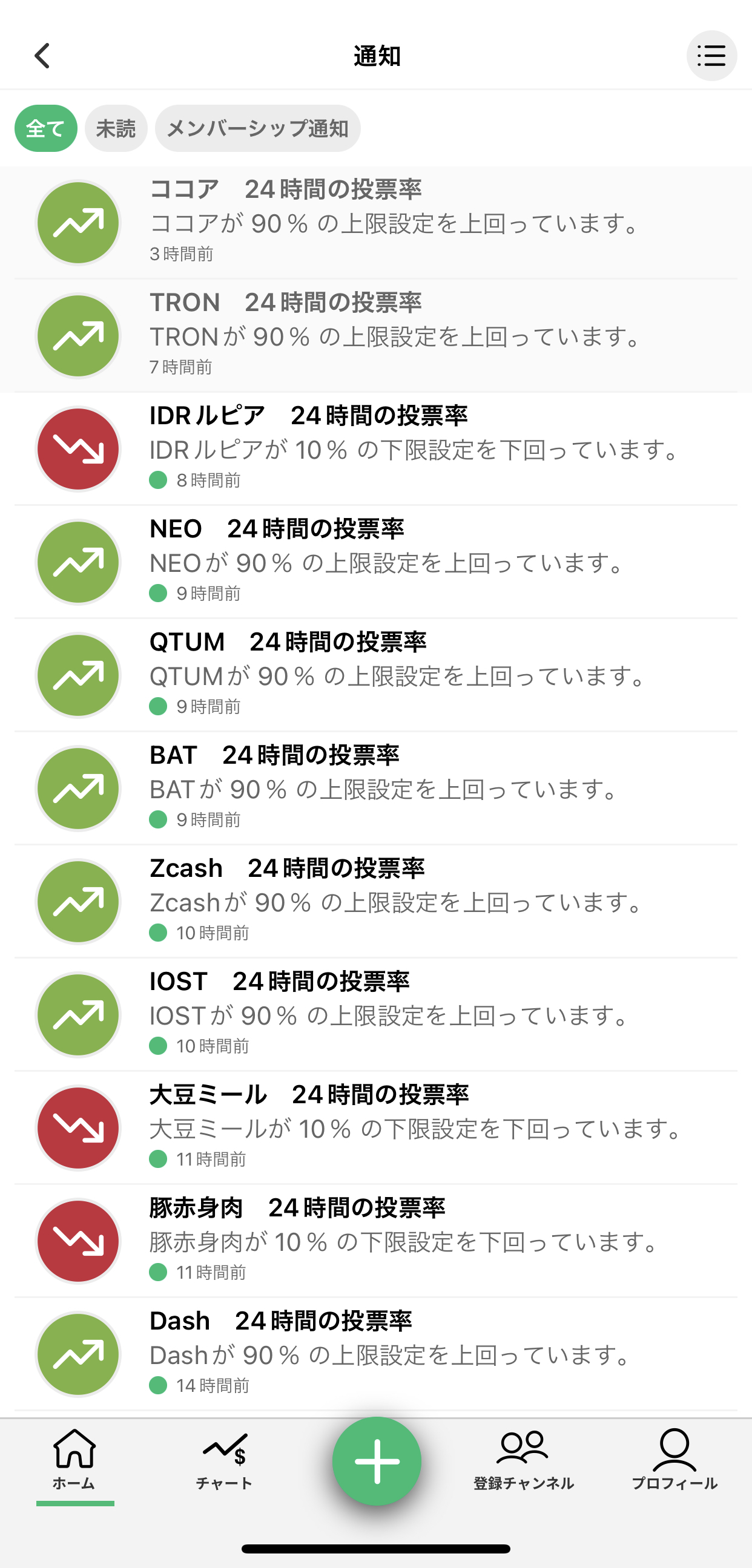
Task: Tap the green plus button
Action: pyautogui.click(x=377, y=1461)
